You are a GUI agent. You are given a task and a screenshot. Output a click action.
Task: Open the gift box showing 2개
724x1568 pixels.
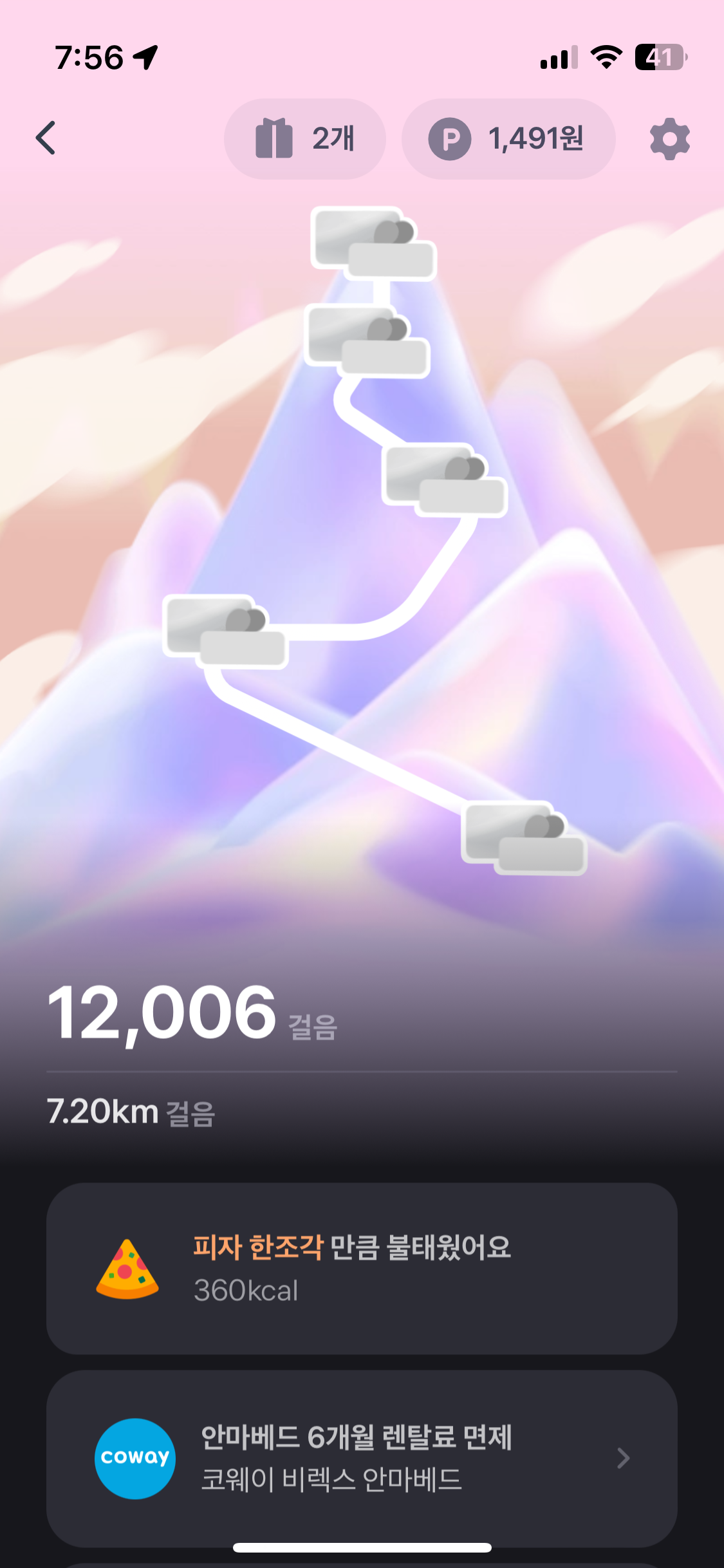tap(305, 139)
